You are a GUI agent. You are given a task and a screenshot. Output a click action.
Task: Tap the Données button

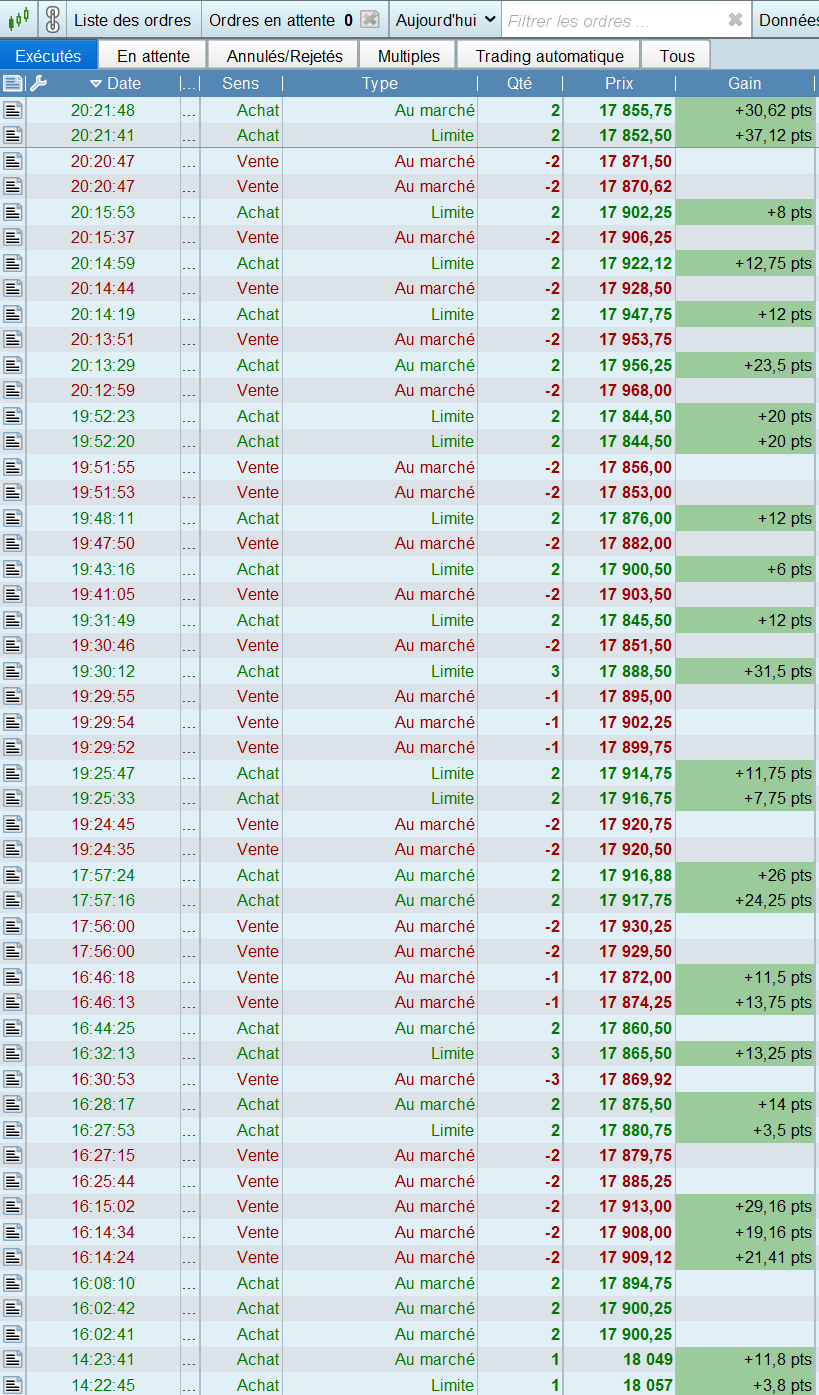788,20
